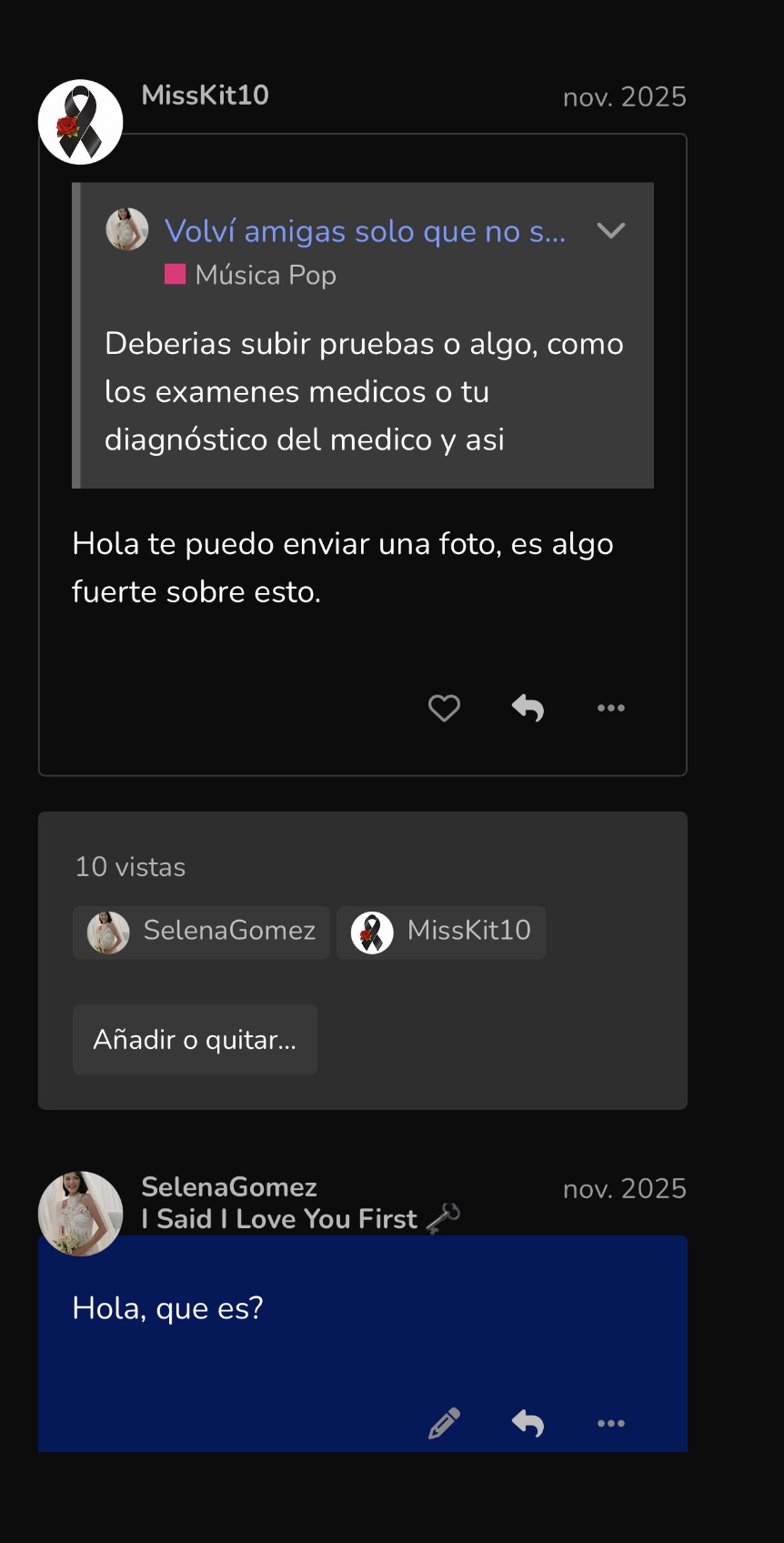
Task: Reply to MissKit10's message
Action: [528, 708]
